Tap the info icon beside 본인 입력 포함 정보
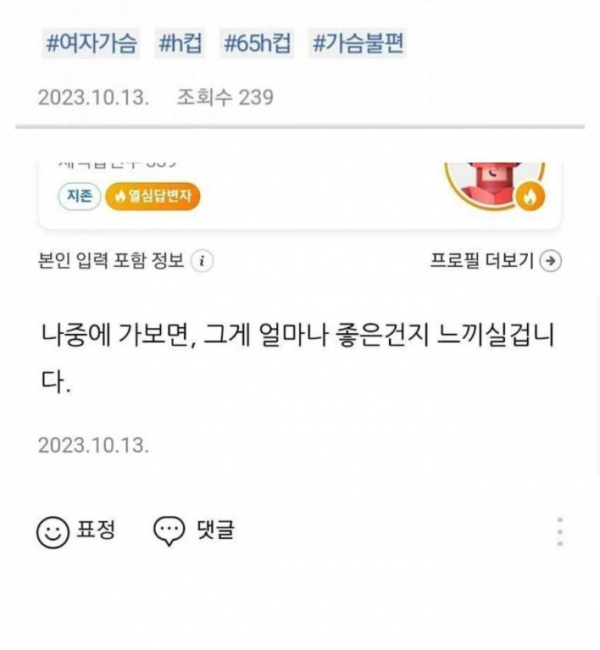 (202, 261)
